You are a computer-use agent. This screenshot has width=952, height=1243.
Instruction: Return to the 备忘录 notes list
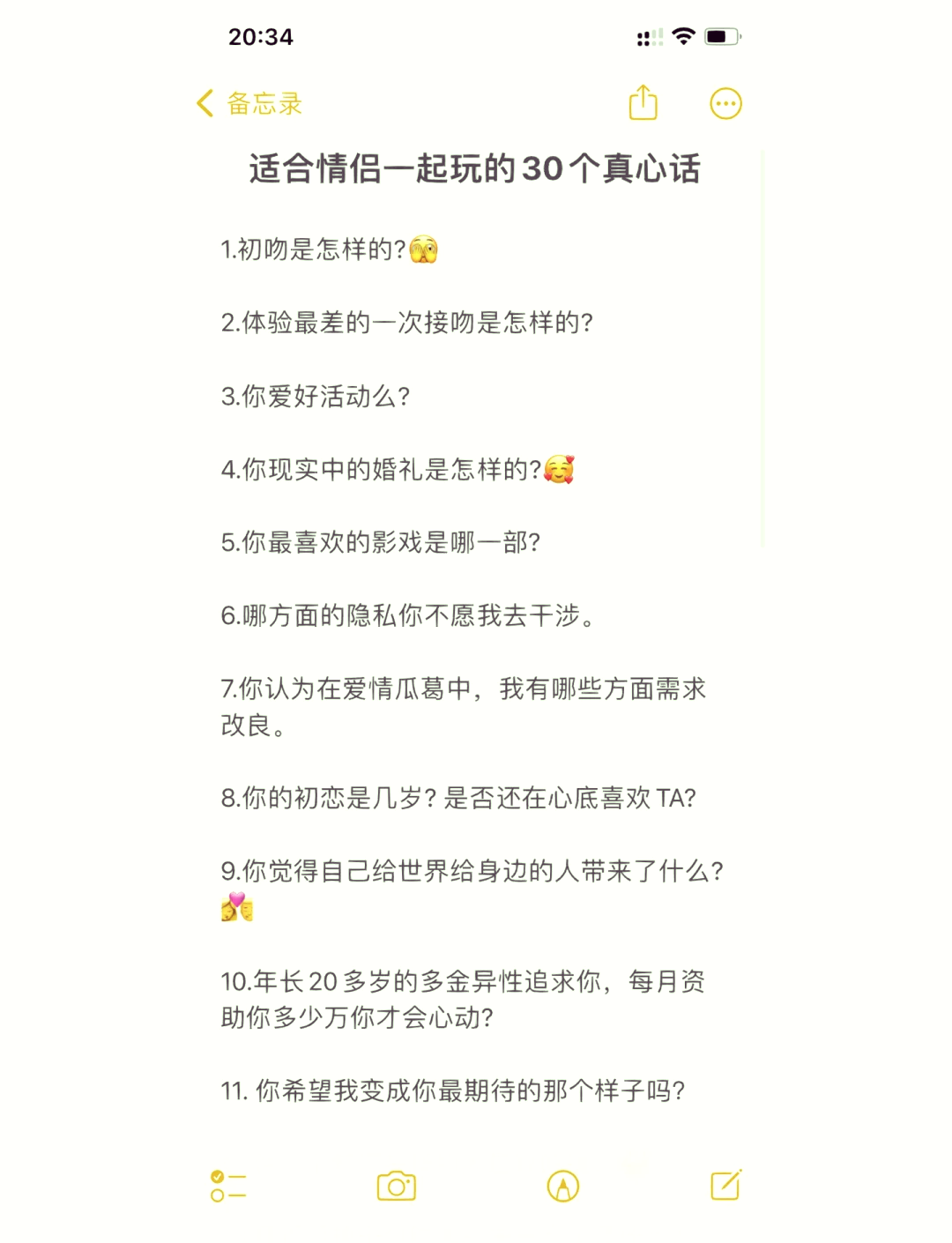(264, 103)
